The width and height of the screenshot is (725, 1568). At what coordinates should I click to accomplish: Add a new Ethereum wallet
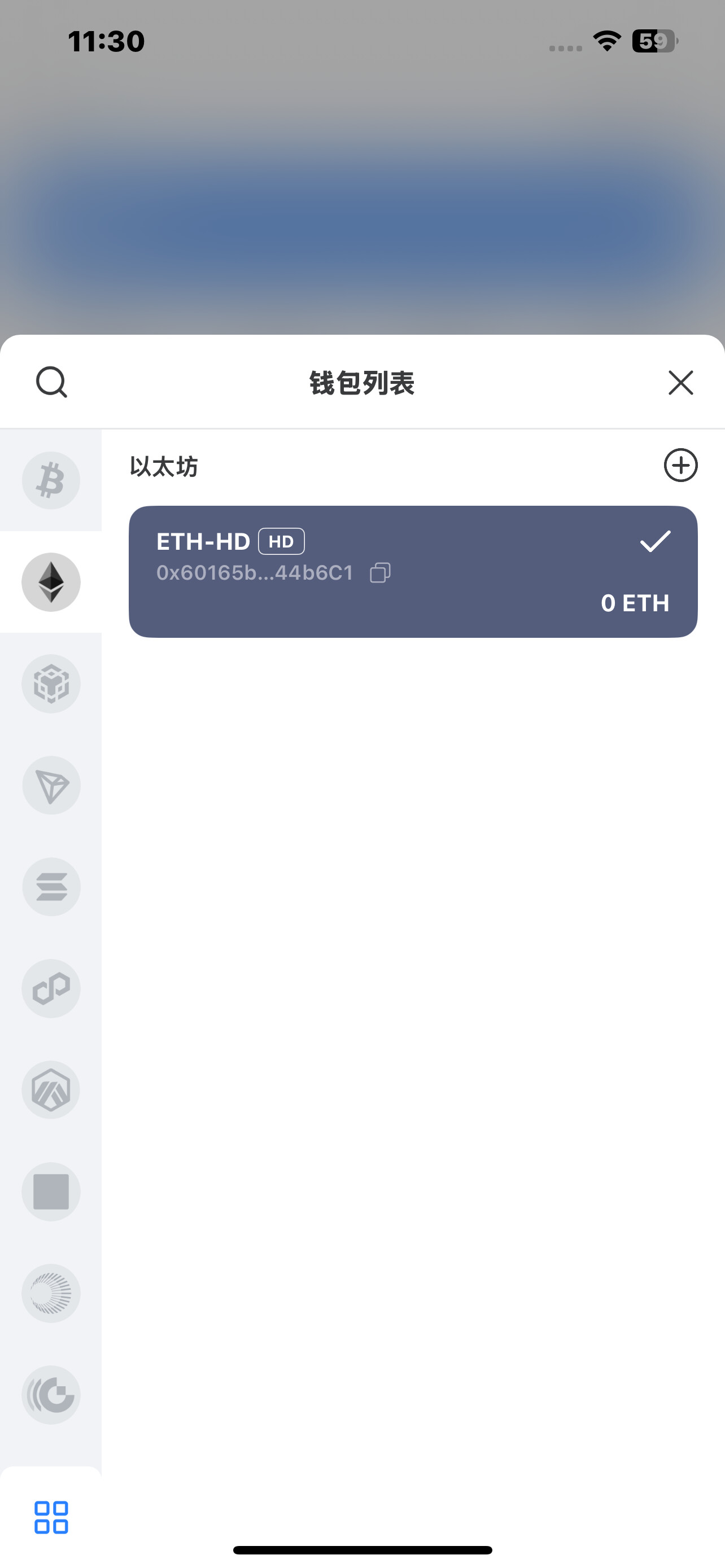pyautogui.click(x=680, y=466)
